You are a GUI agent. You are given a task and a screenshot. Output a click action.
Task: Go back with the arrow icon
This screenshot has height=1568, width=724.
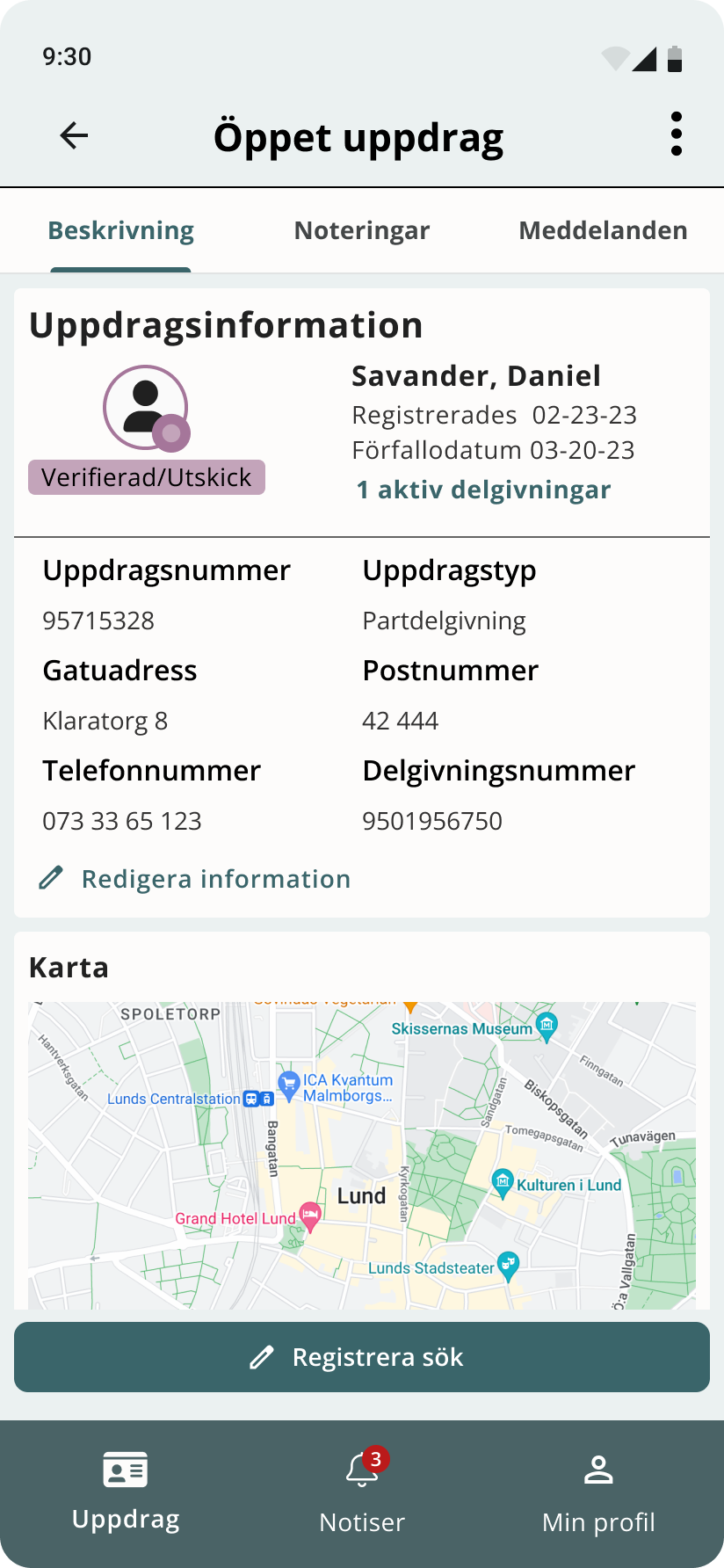click(x=74, y=135)
